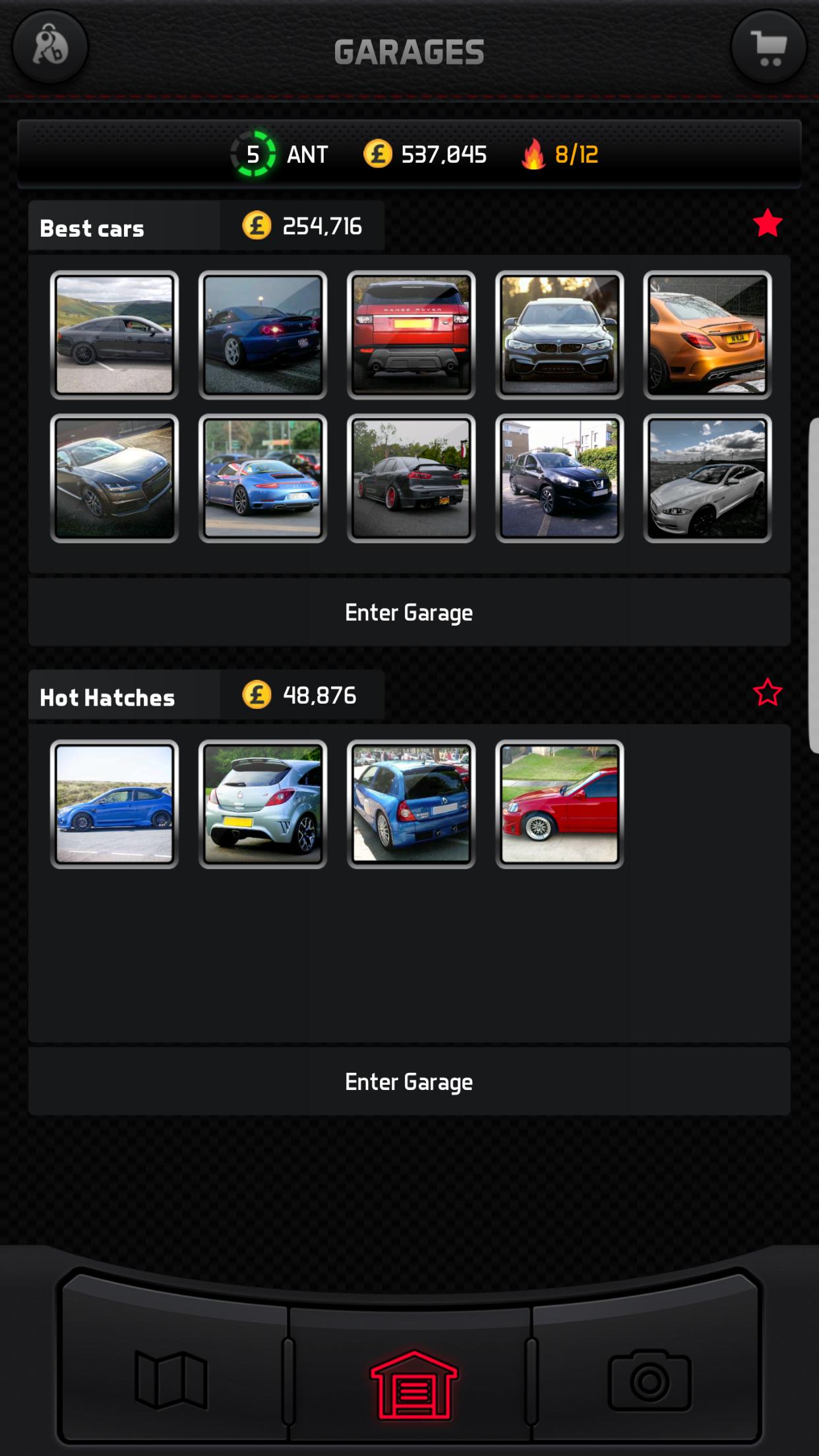Image resolution: width=819 pixels, height=1456 pixels.
Task: Open the red Honda Civic tile
Action: pyautogui.click(x=559, y=804)
